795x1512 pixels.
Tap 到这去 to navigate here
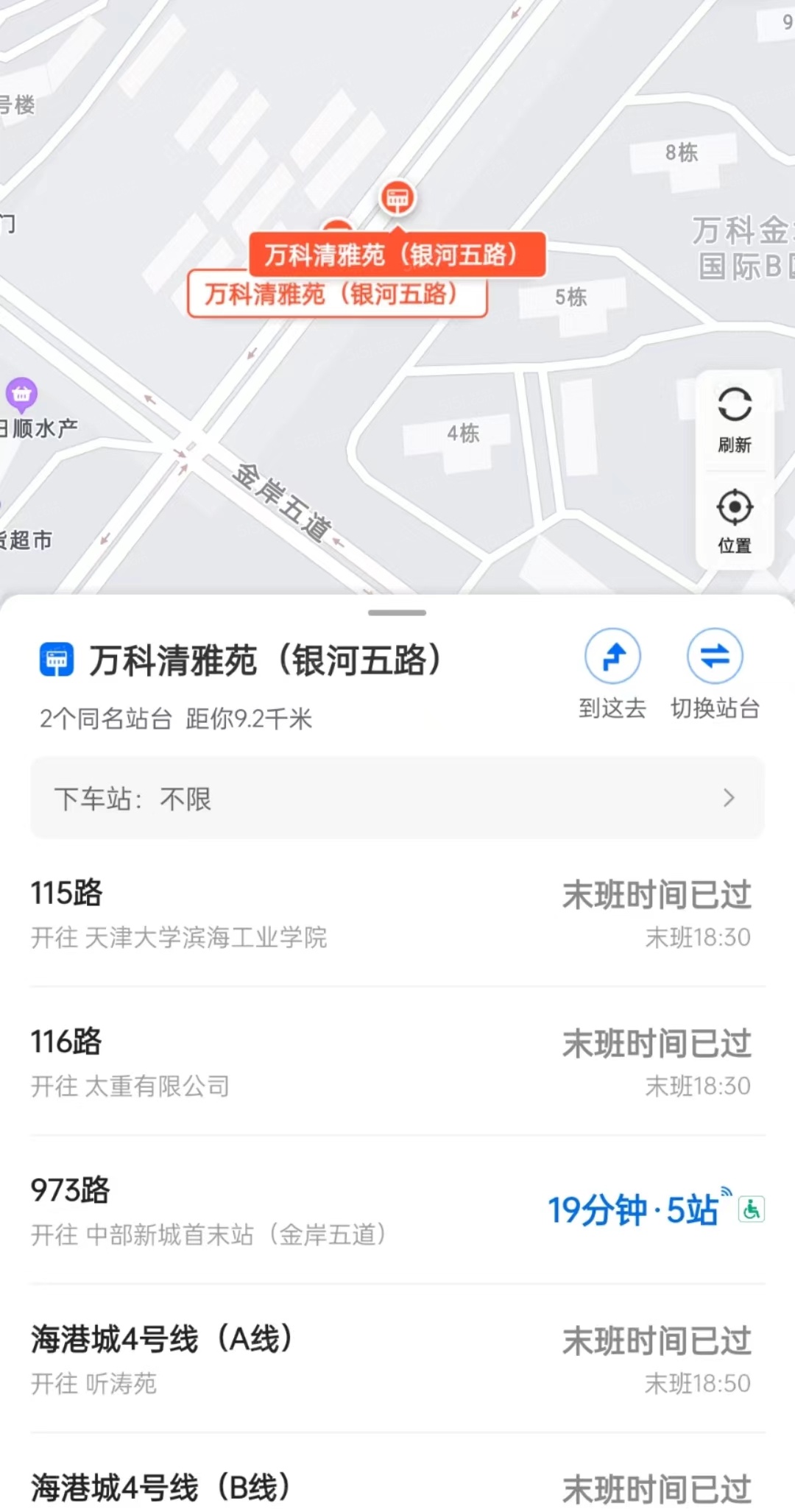coord(612,673)
